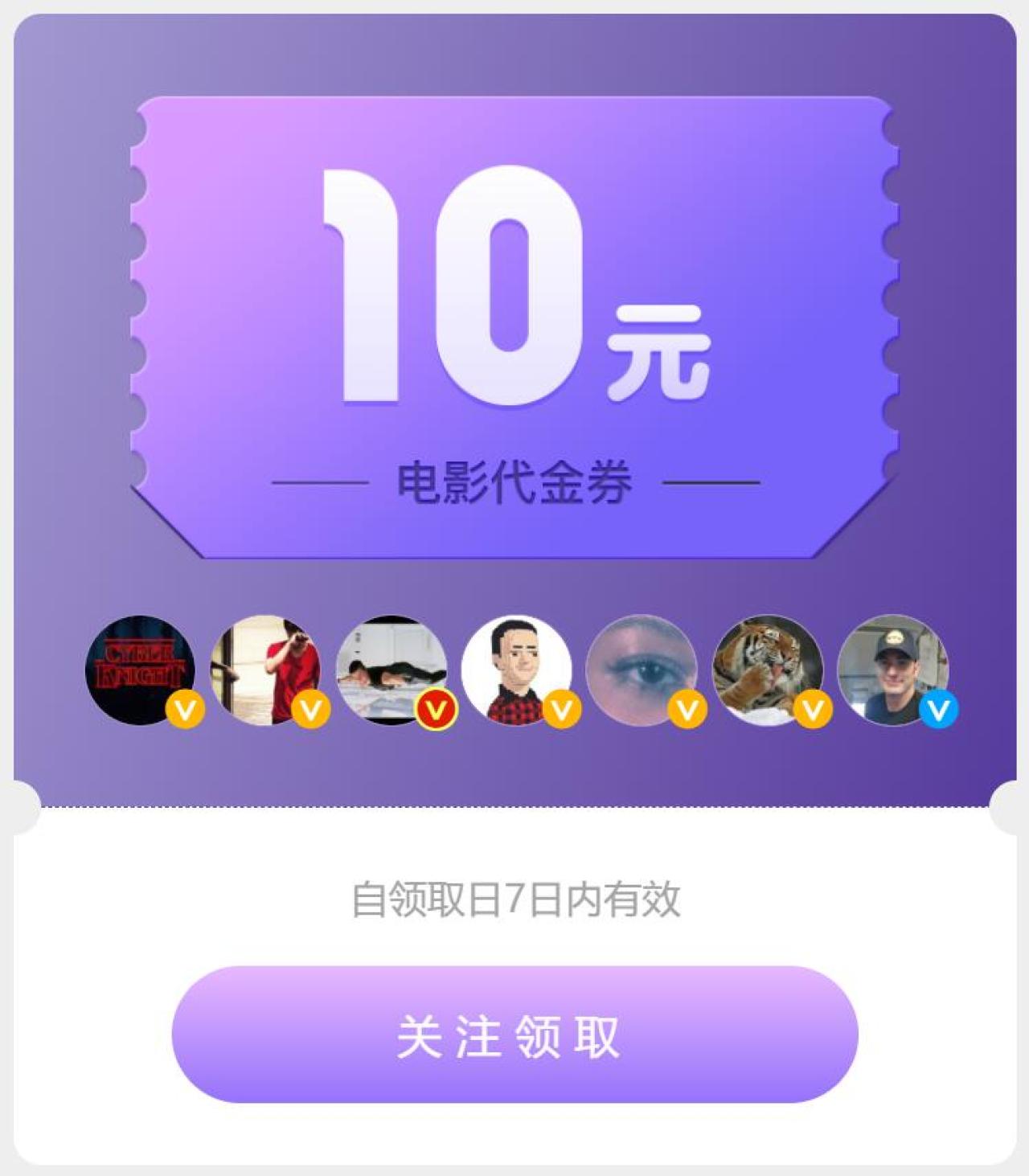1029x1176 pixels.
Task: Tap the 关注领取 button
Action: tap(514, 1035)
